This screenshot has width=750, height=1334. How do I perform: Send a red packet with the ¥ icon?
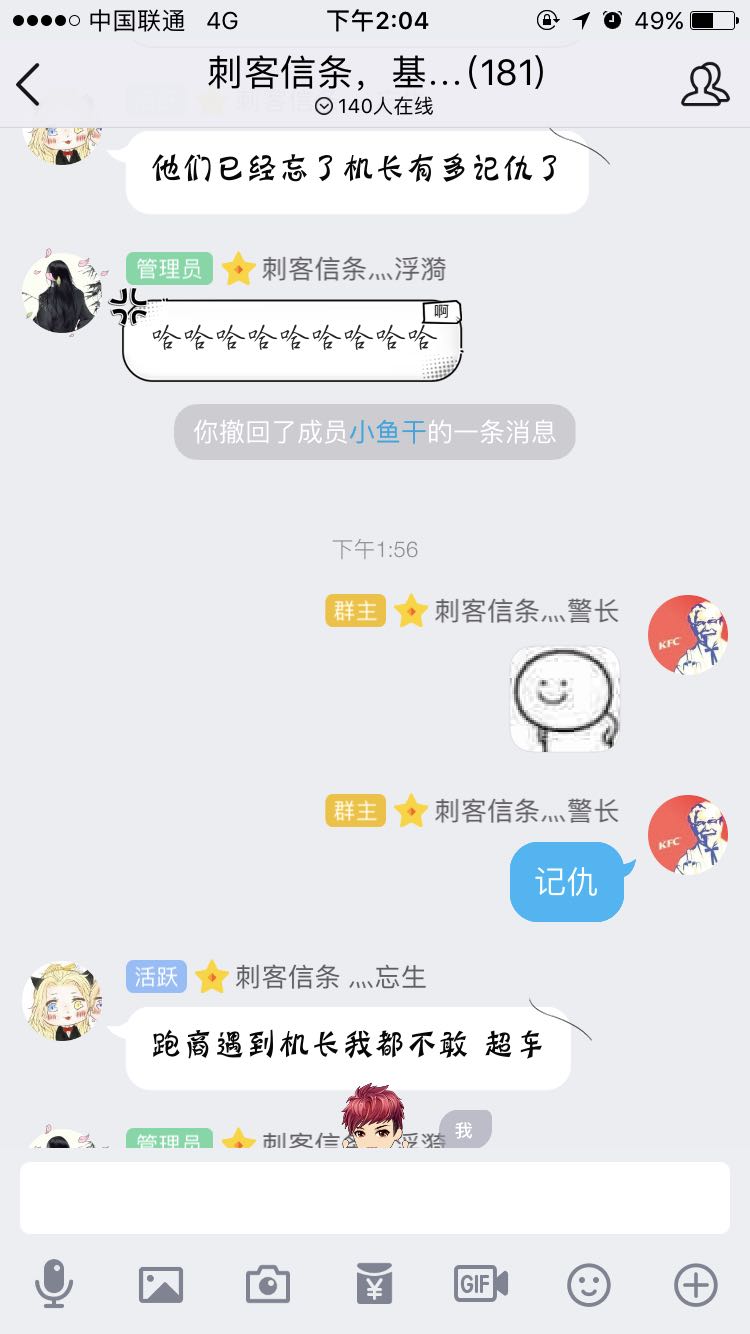point(374,1283)
